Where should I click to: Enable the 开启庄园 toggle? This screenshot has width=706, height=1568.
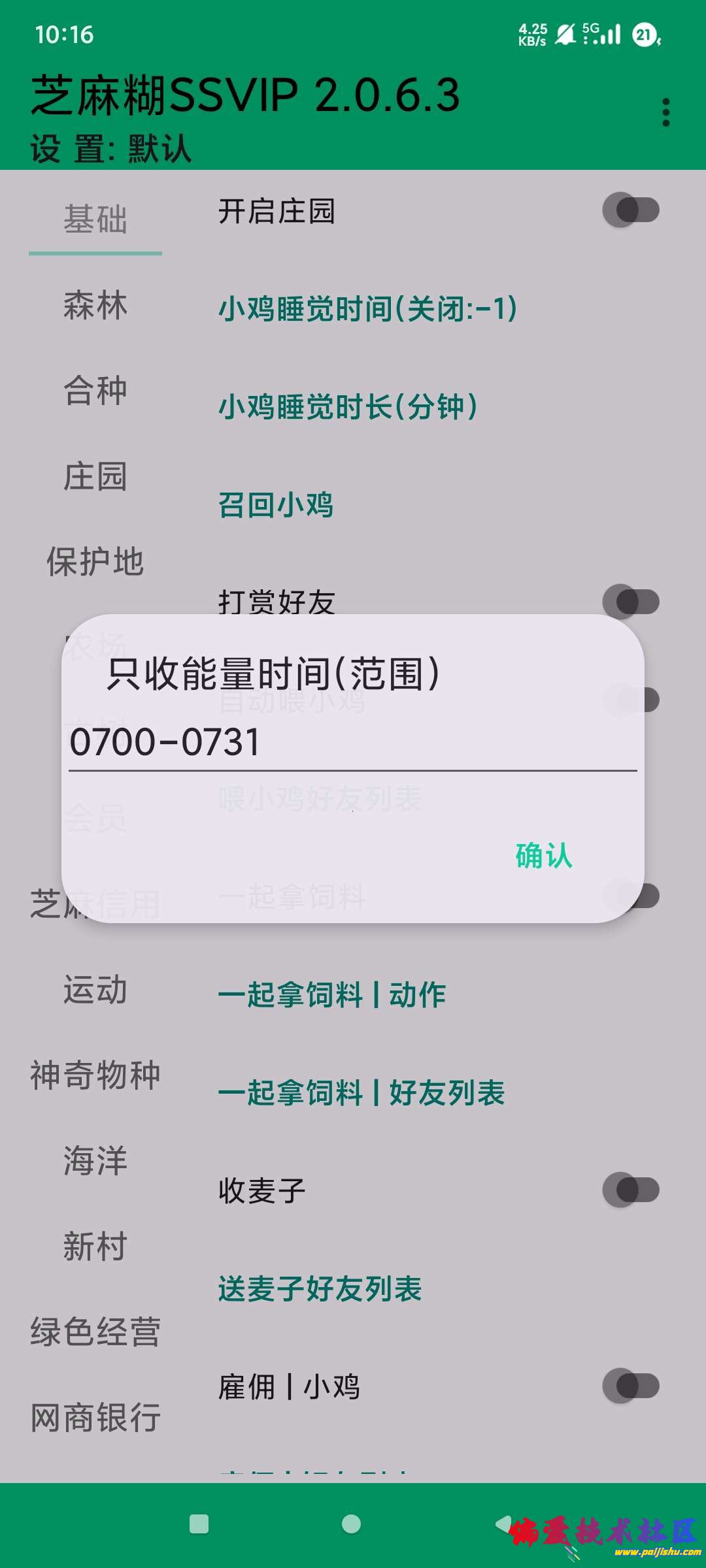634,209
